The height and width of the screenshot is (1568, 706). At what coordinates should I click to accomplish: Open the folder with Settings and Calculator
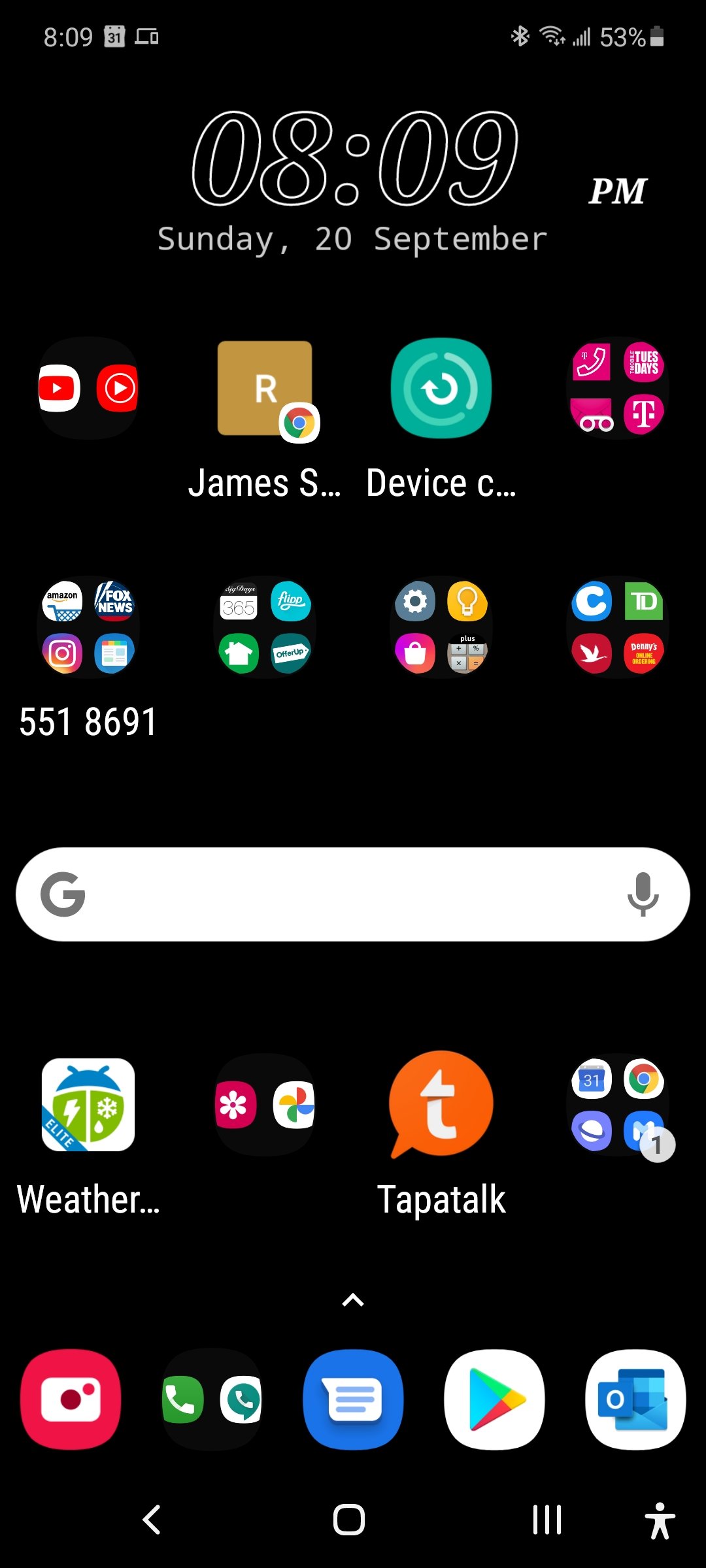[x=441, y=627]
